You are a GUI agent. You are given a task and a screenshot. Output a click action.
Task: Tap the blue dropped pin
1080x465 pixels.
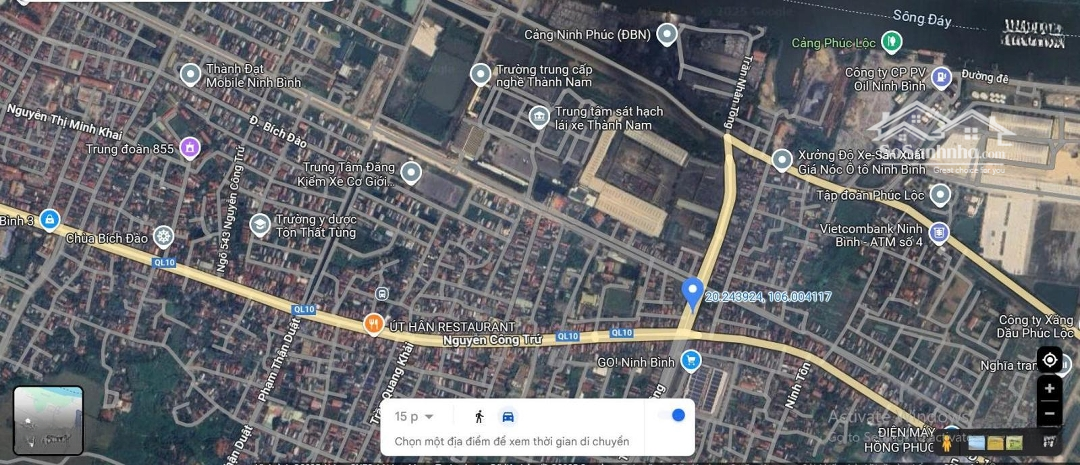[x=692, y=292]
